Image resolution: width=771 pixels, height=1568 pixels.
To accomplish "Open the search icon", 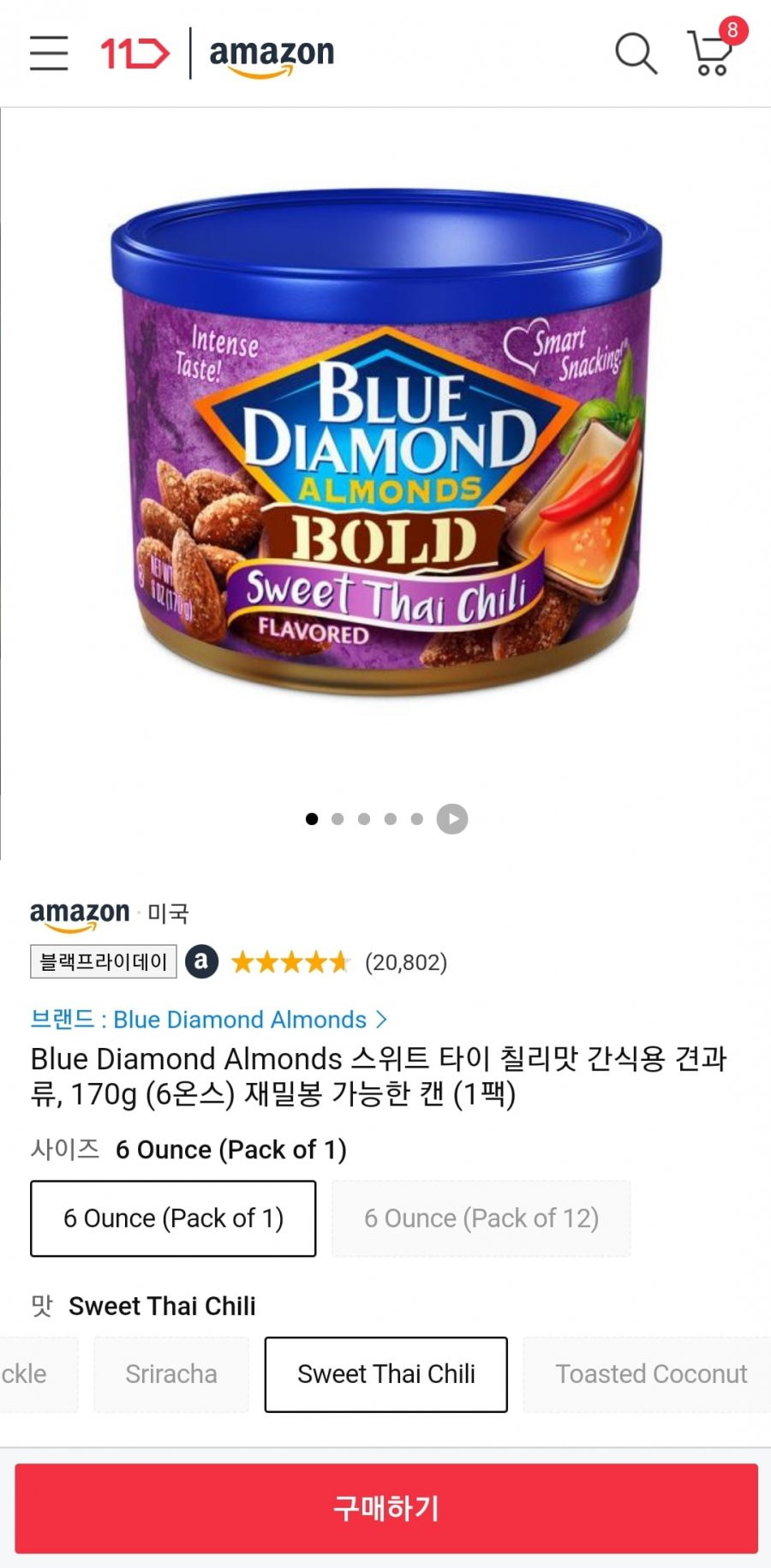I will 636,53.
